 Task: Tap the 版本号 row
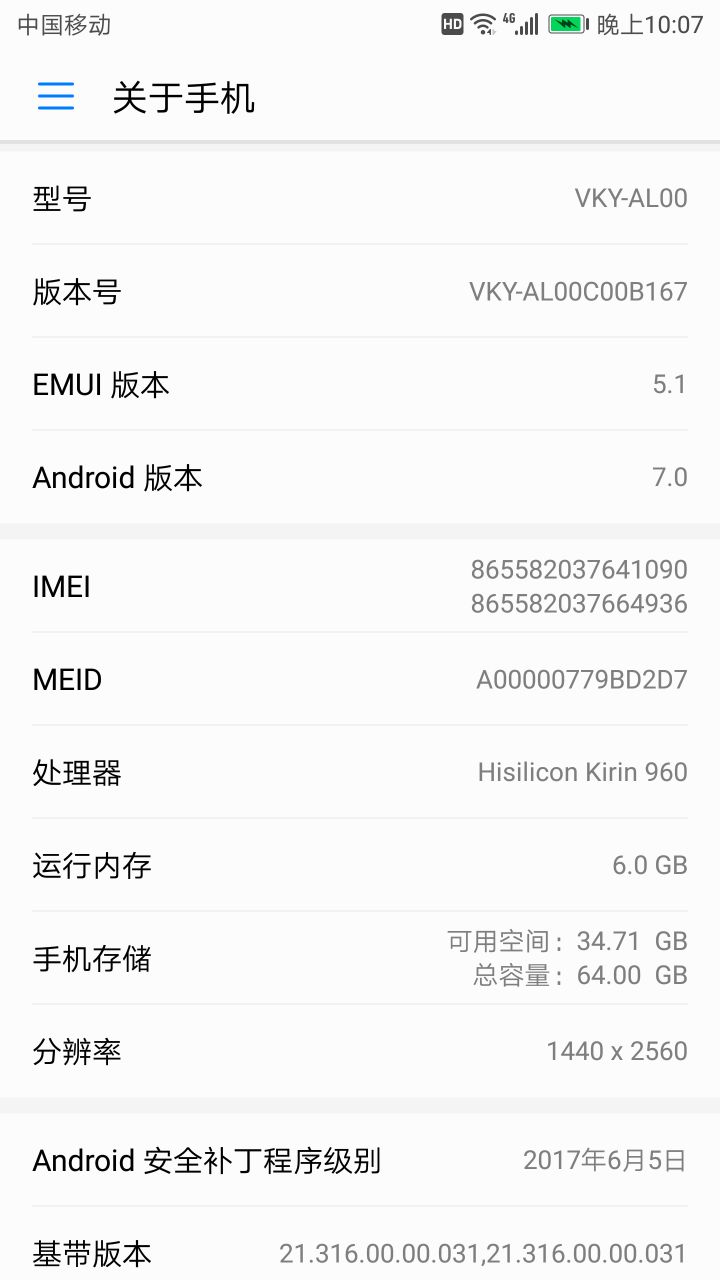click(x=360, y=291)
